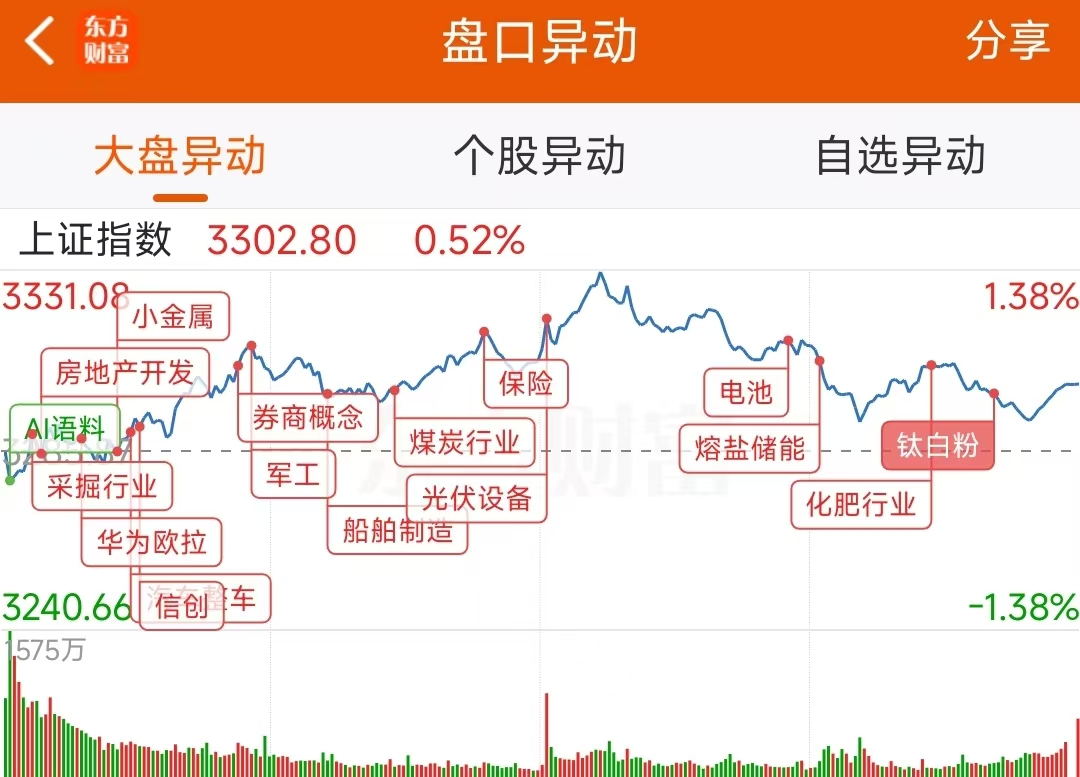Open the 光伏设备 label

(x=476, y=498)
